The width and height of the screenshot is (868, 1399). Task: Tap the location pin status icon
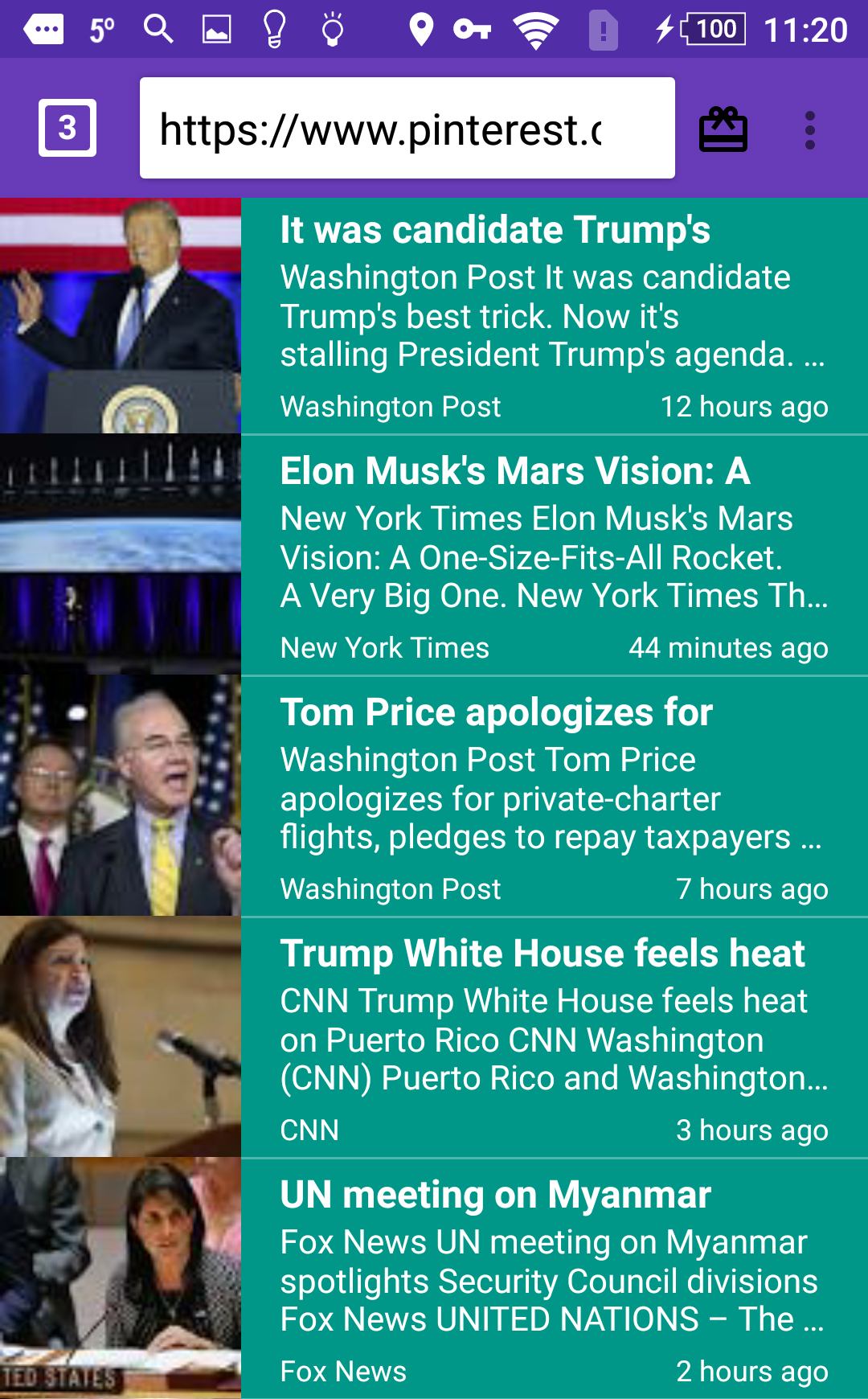click(x=423, y=29)
